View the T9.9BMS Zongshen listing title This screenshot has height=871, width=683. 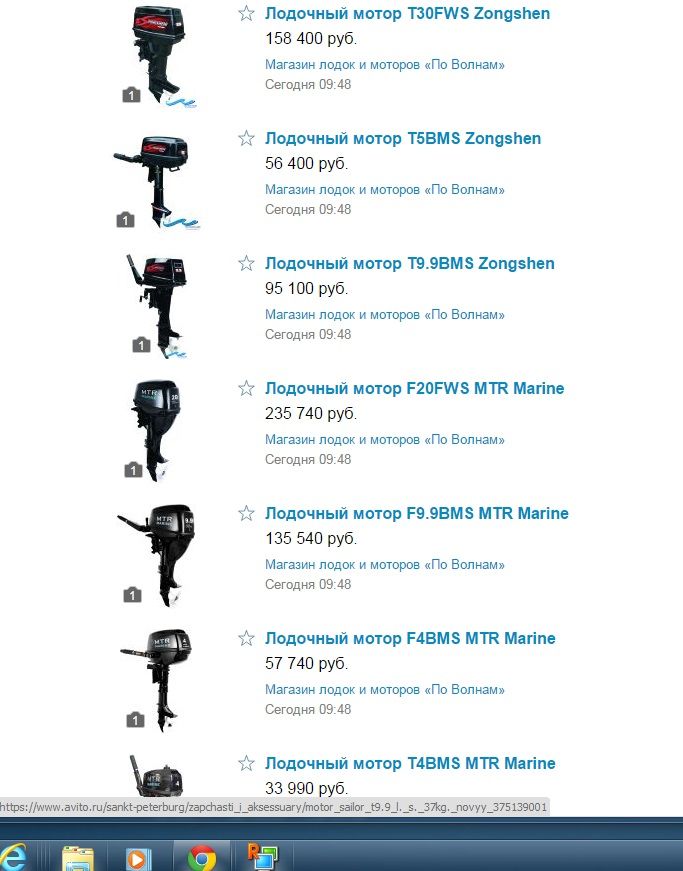(x=409, y=264)
